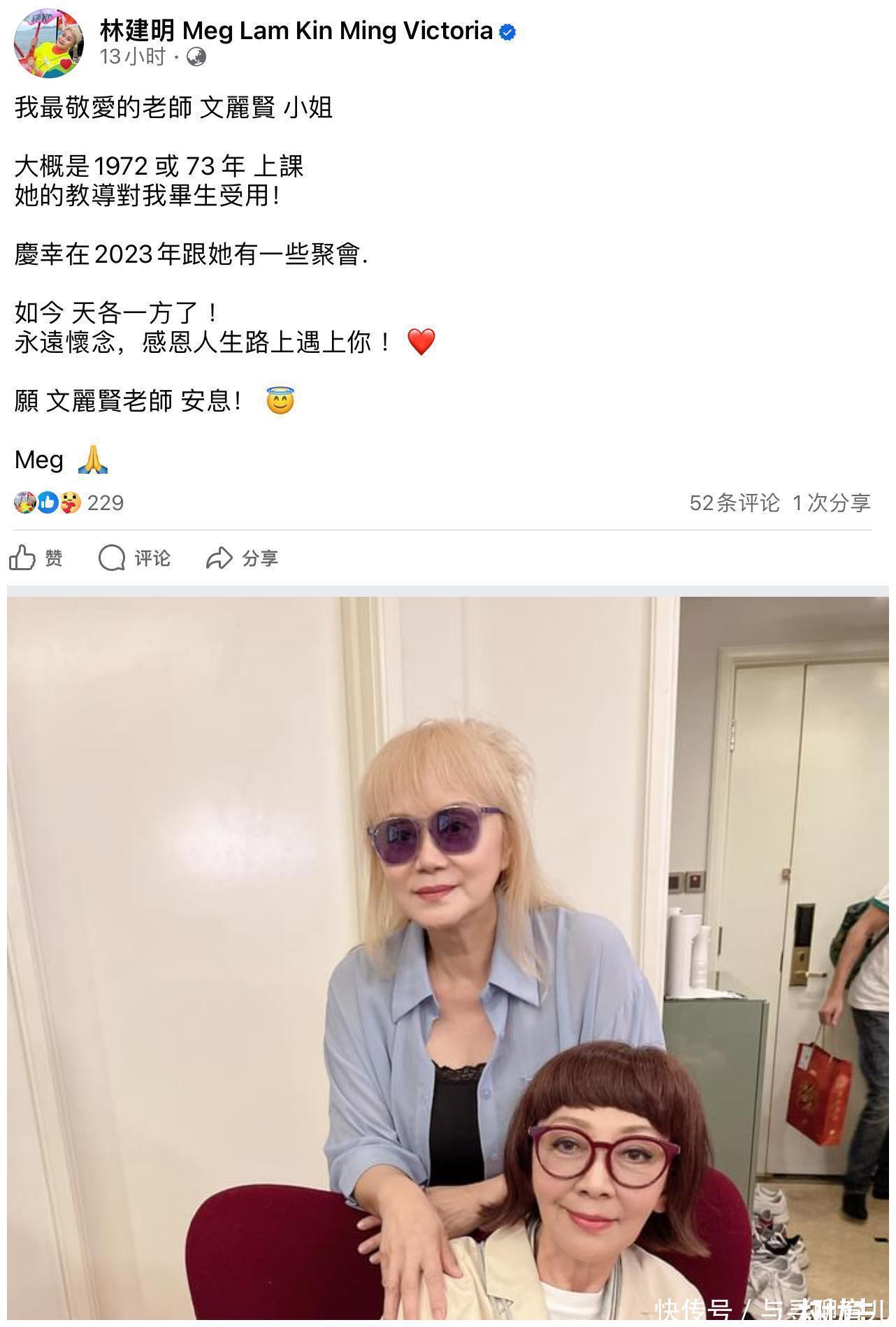The image size is (896, 1327).
Task: Open the attached photo in the post
Action: click(447, 957)
